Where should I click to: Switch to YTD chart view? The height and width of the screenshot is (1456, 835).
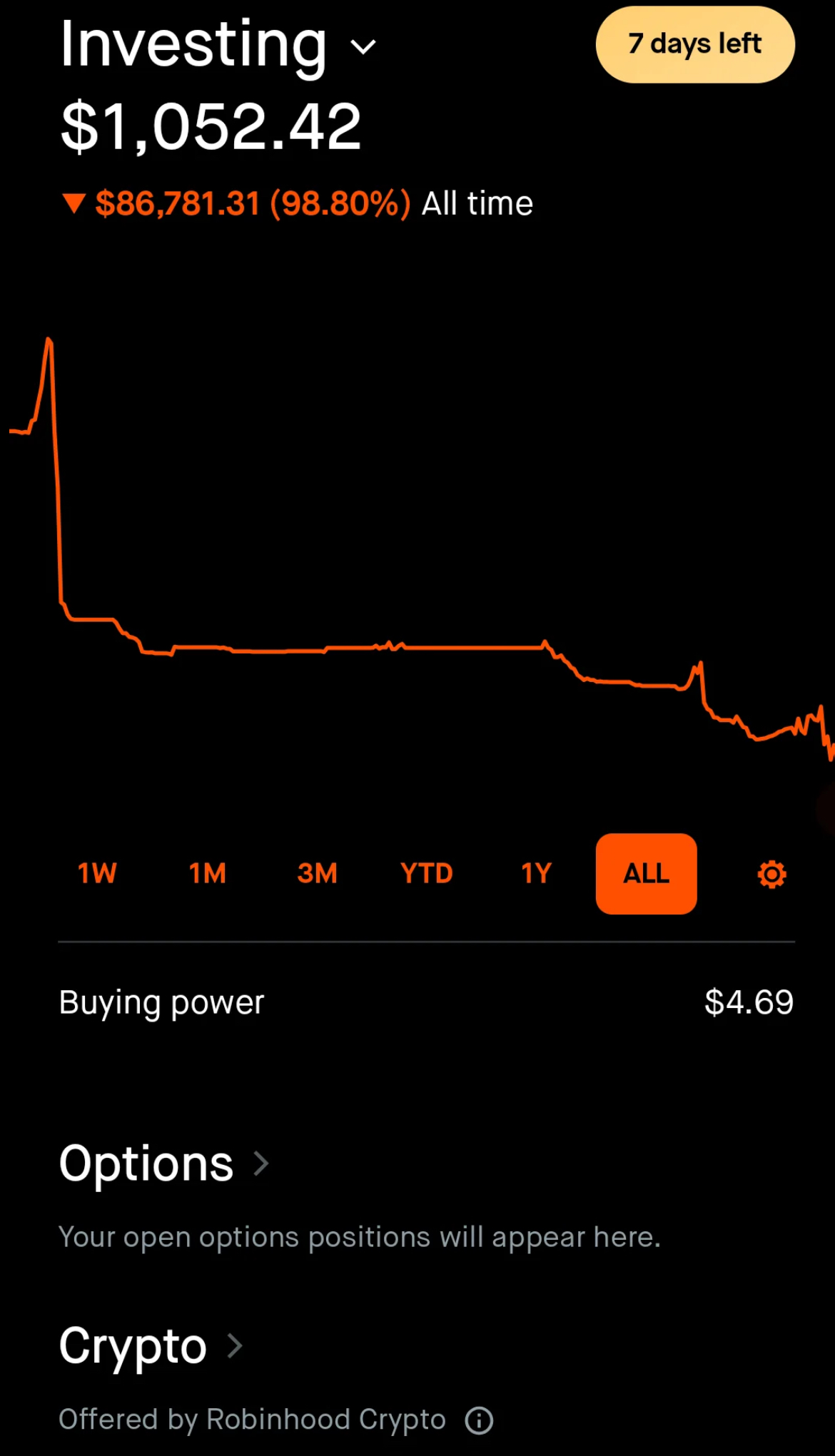[426, 873]
